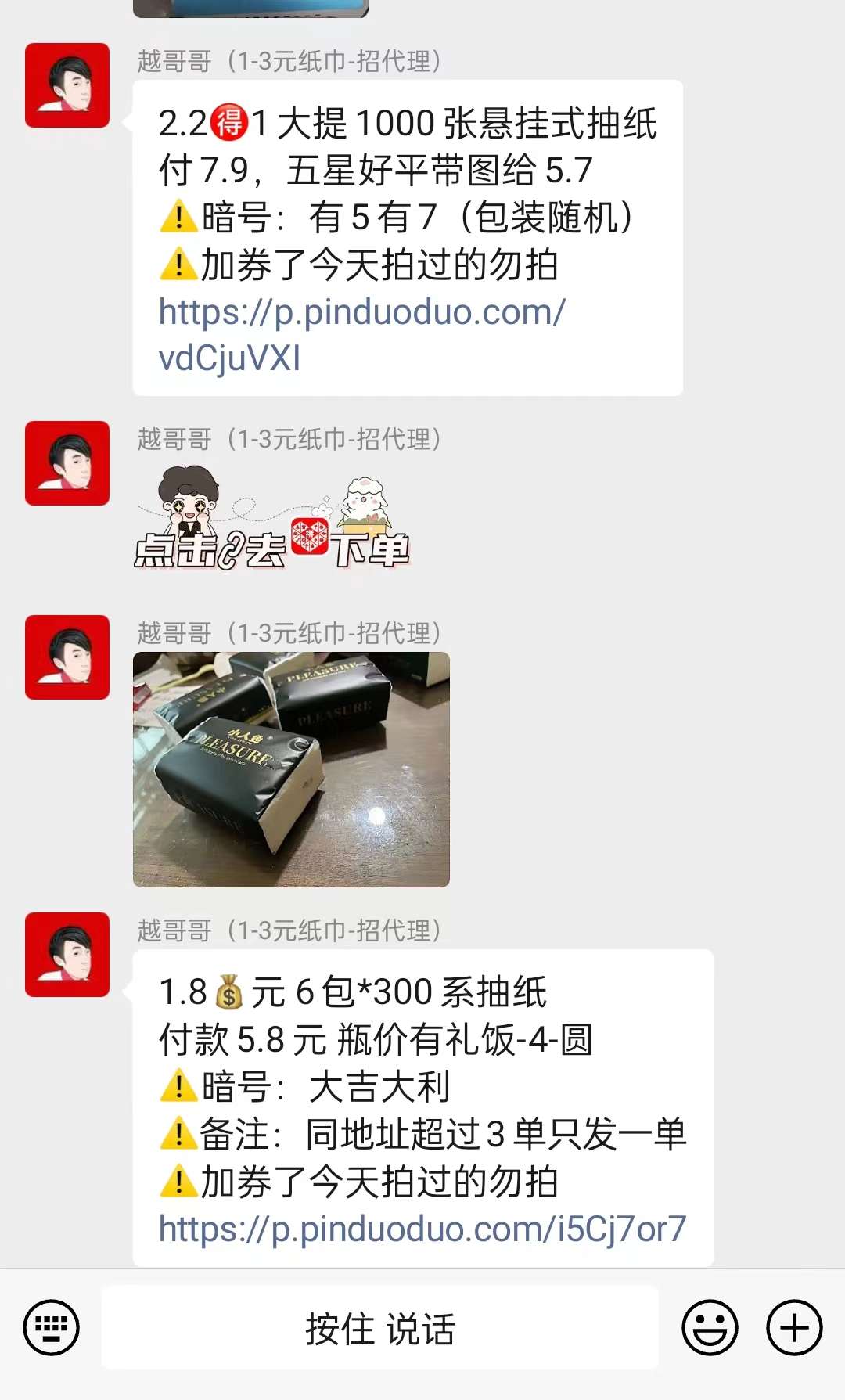Viewport: 845px width, 1400px height.
Task: View the black PLEASURE tissue photo
Action: [291, 769]
